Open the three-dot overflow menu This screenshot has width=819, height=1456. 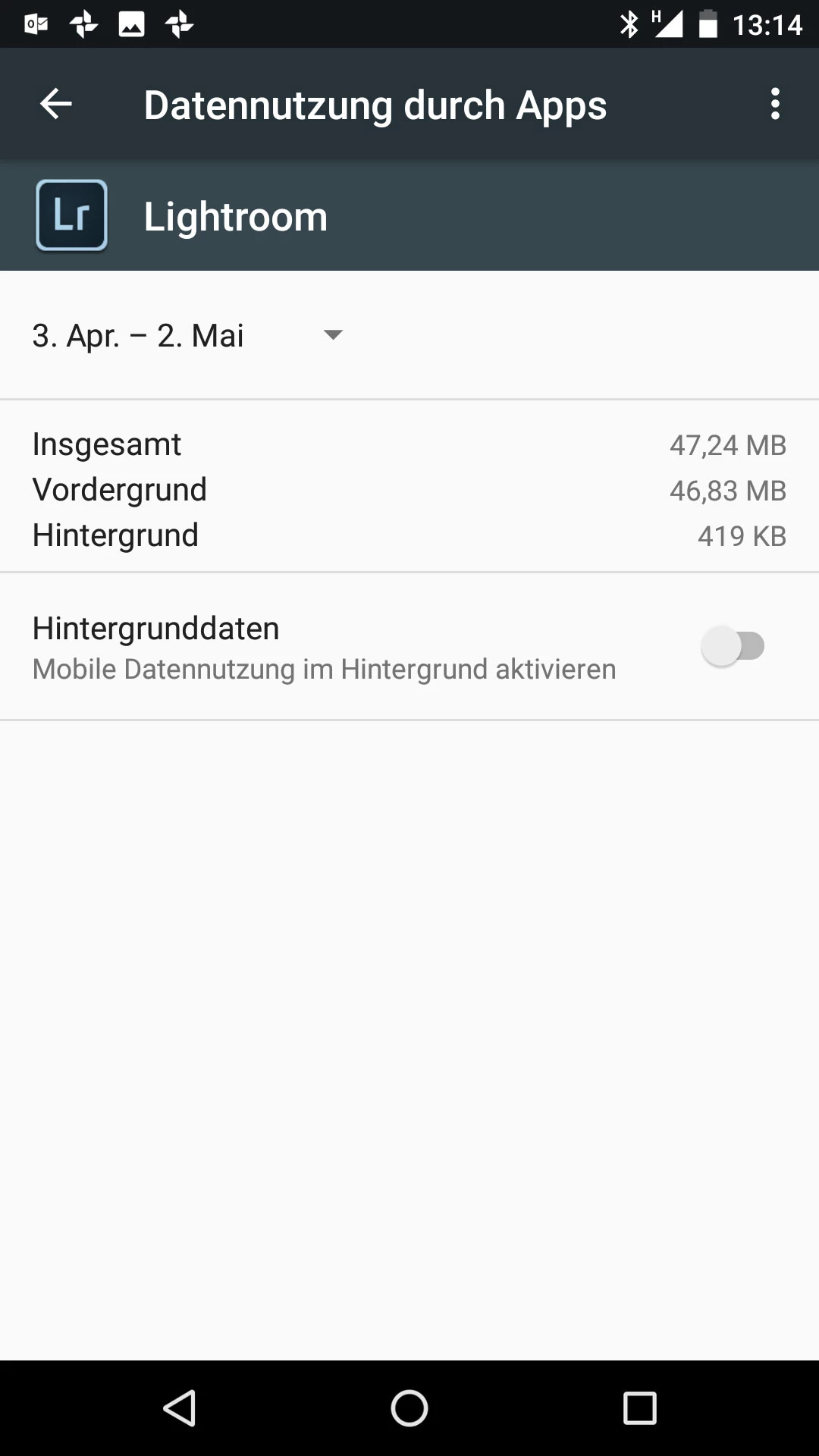point(774,104)
